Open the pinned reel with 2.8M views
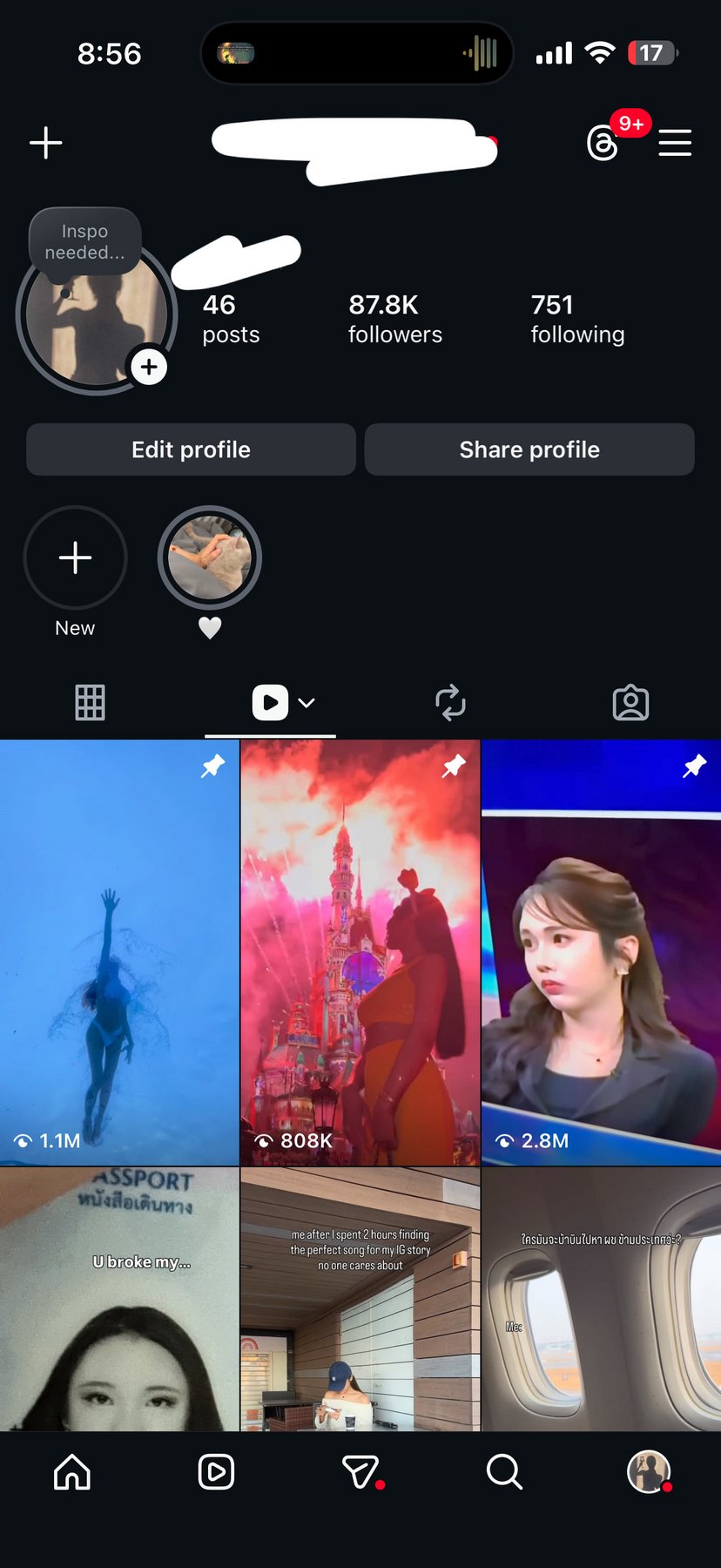Image resolution: width=721 pixels, height=1568 pixels. click(602, 952)
